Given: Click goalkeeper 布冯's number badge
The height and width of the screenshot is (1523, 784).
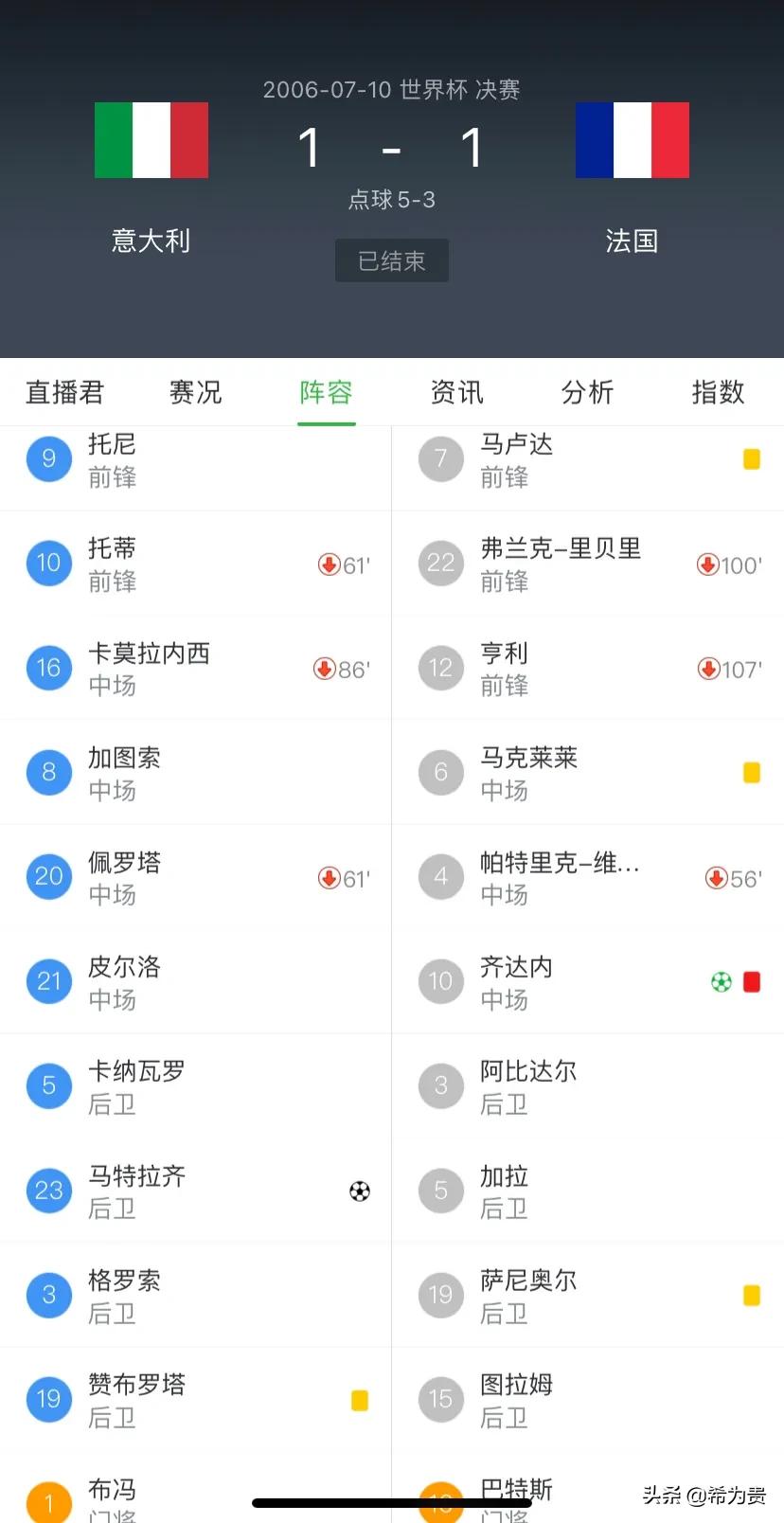Looking at the screenshot, I should point(48,1501).
